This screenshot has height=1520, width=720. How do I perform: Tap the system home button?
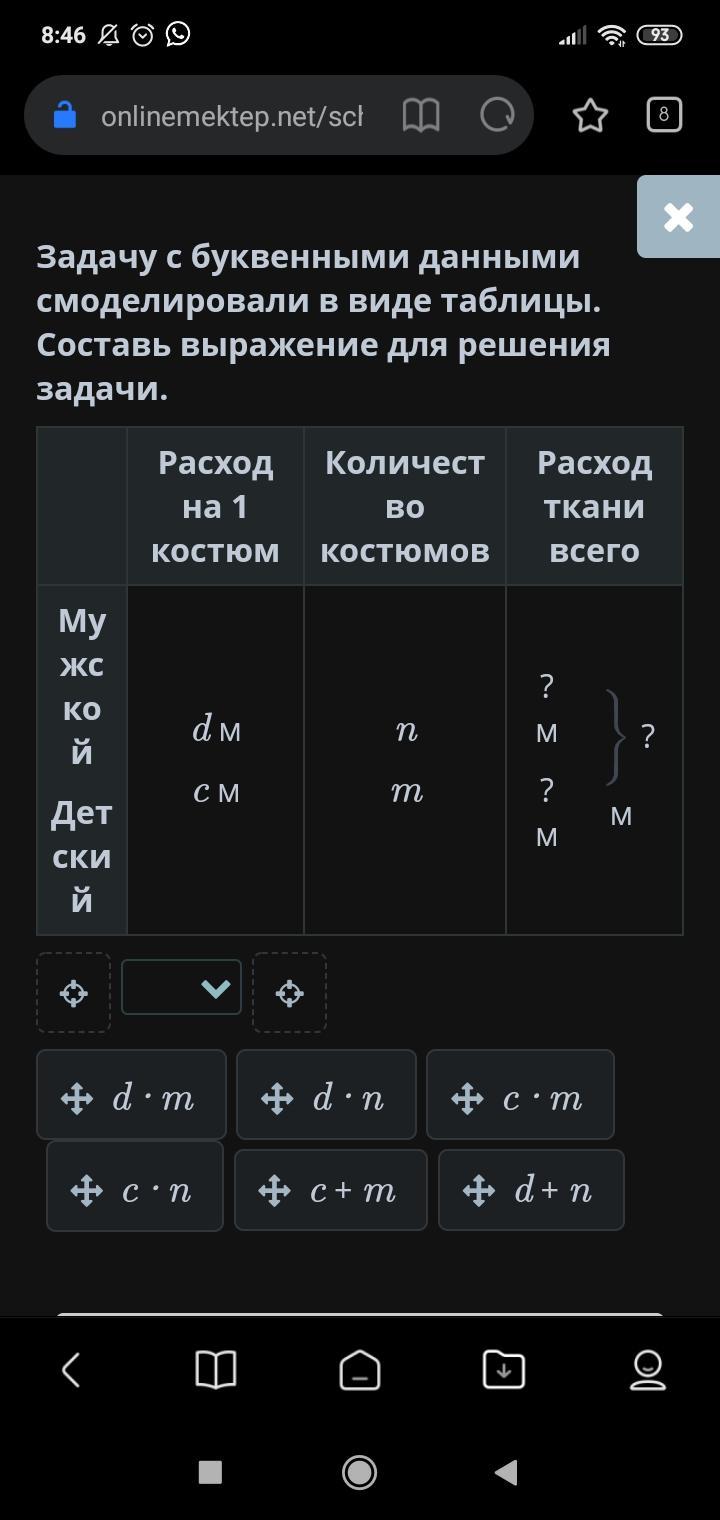[x=359, y=1472]
